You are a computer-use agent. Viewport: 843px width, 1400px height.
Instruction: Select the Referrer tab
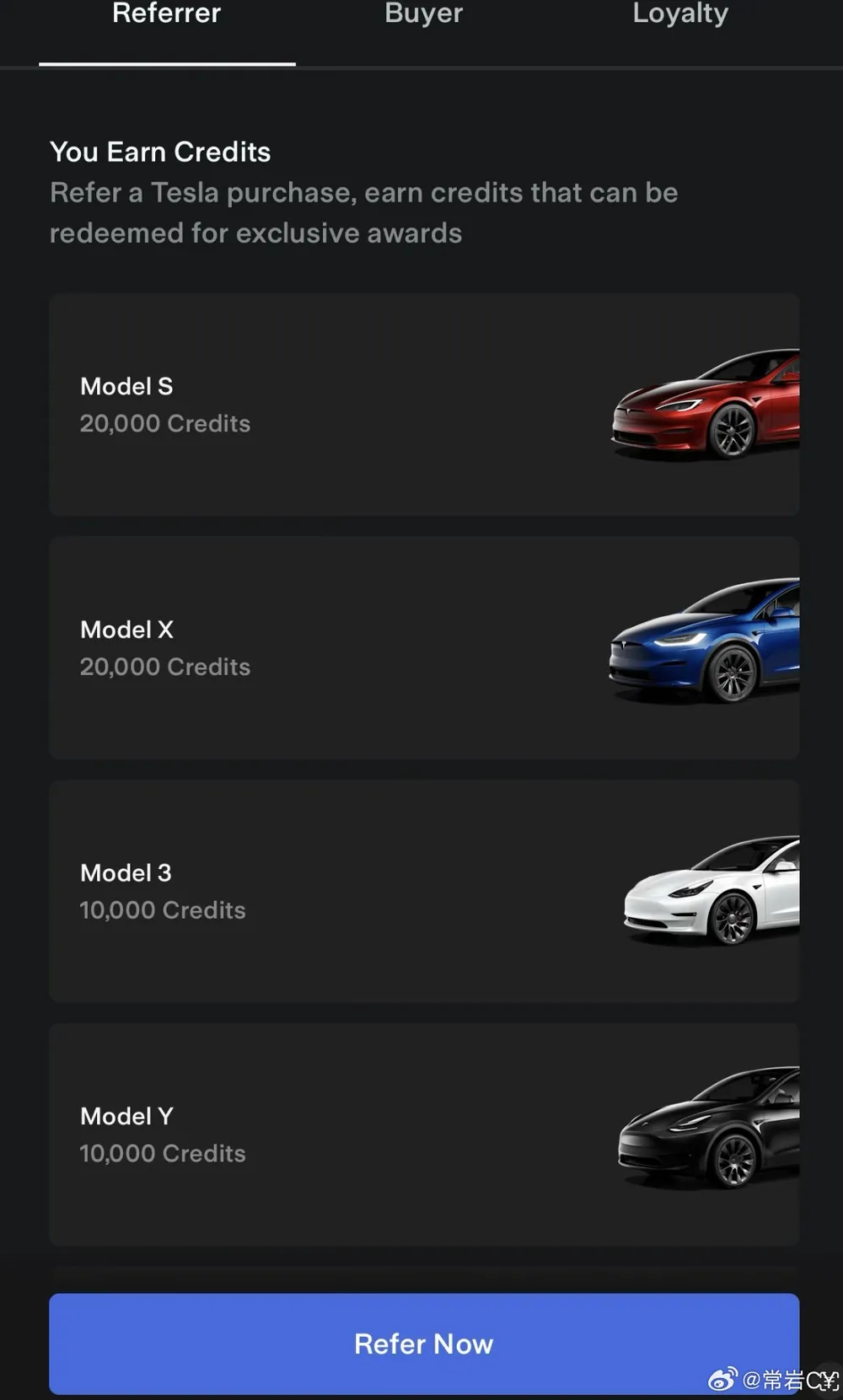tap(167, 15)
